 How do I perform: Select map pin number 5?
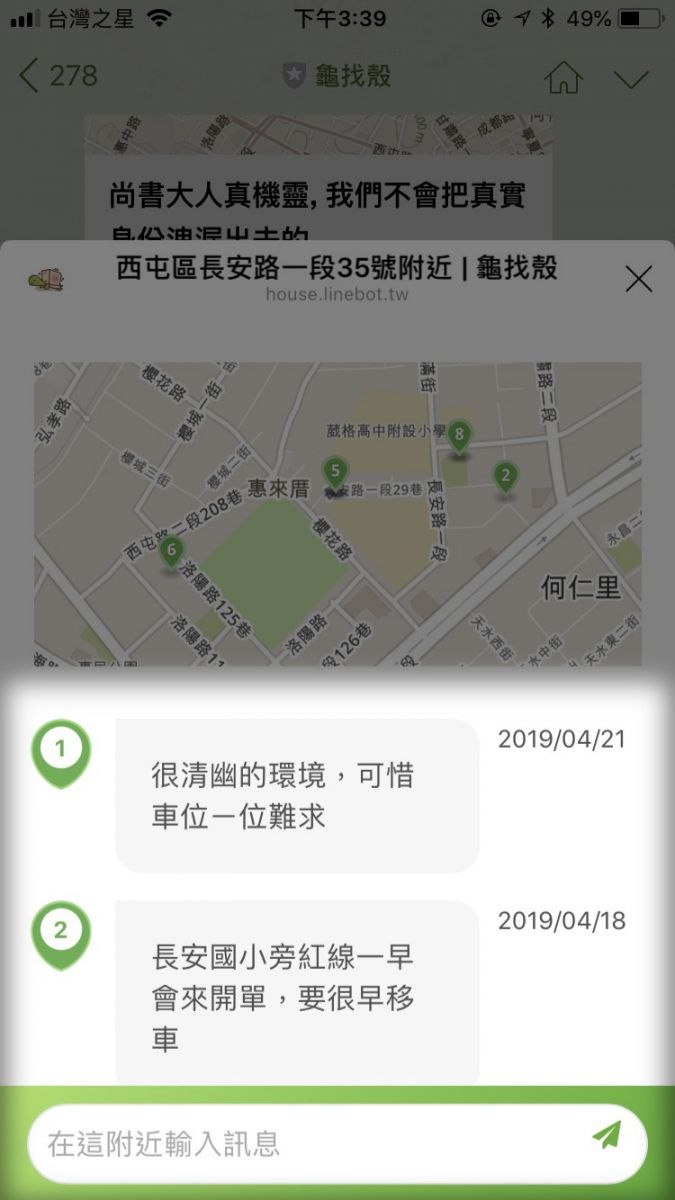tap(335, 473)
